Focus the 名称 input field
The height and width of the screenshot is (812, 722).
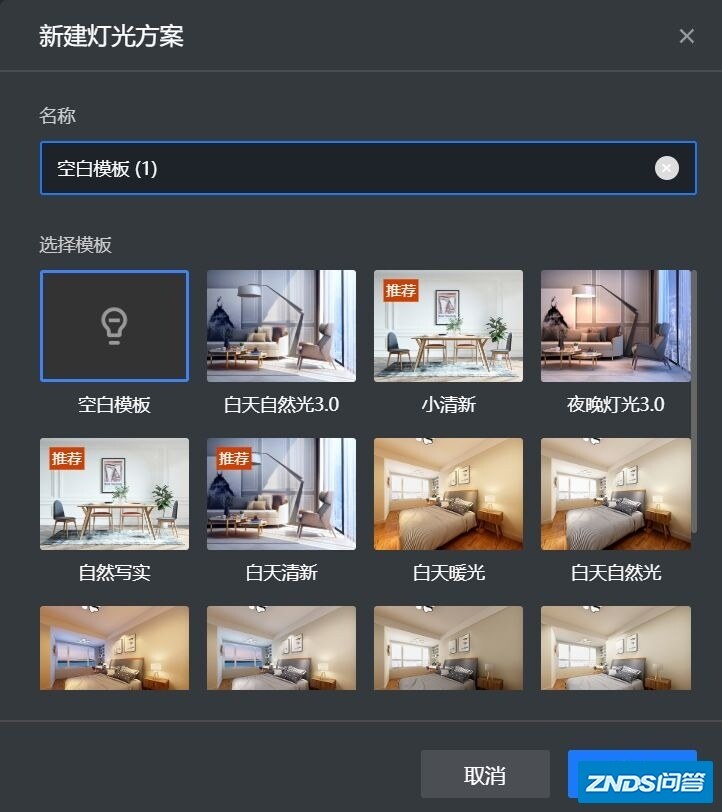340,168
